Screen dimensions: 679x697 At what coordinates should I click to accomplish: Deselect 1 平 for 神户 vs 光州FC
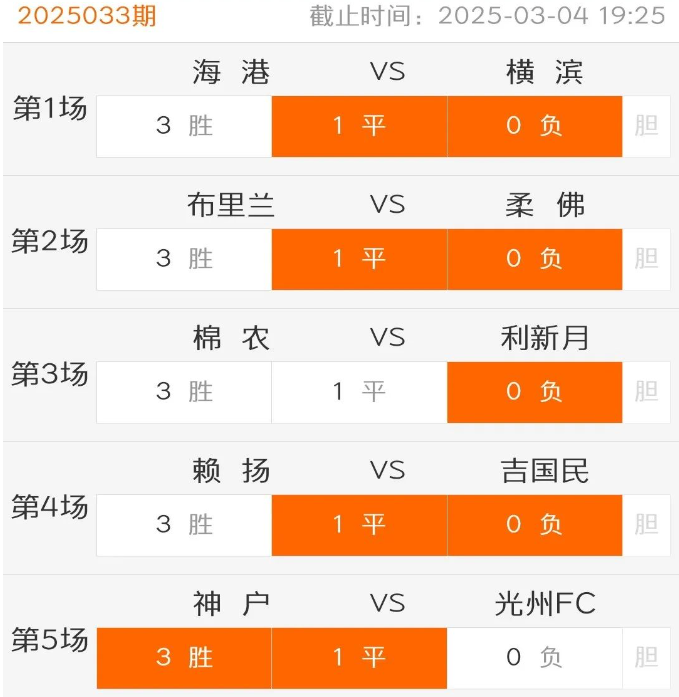click(x=359, y=658)
